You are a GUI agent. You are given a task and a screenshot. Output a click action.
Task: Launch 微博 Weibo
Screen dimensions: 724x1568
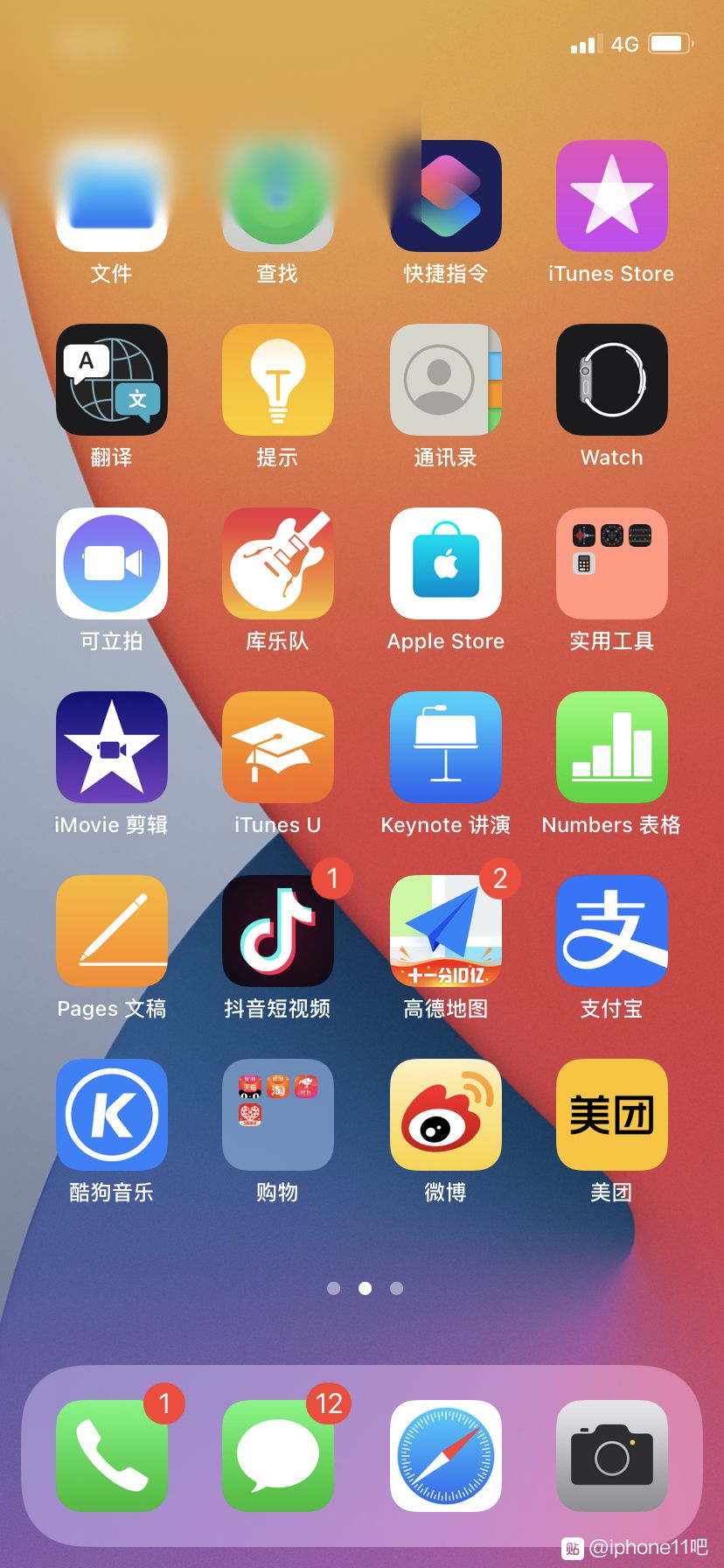click(x=446, y=1115)
